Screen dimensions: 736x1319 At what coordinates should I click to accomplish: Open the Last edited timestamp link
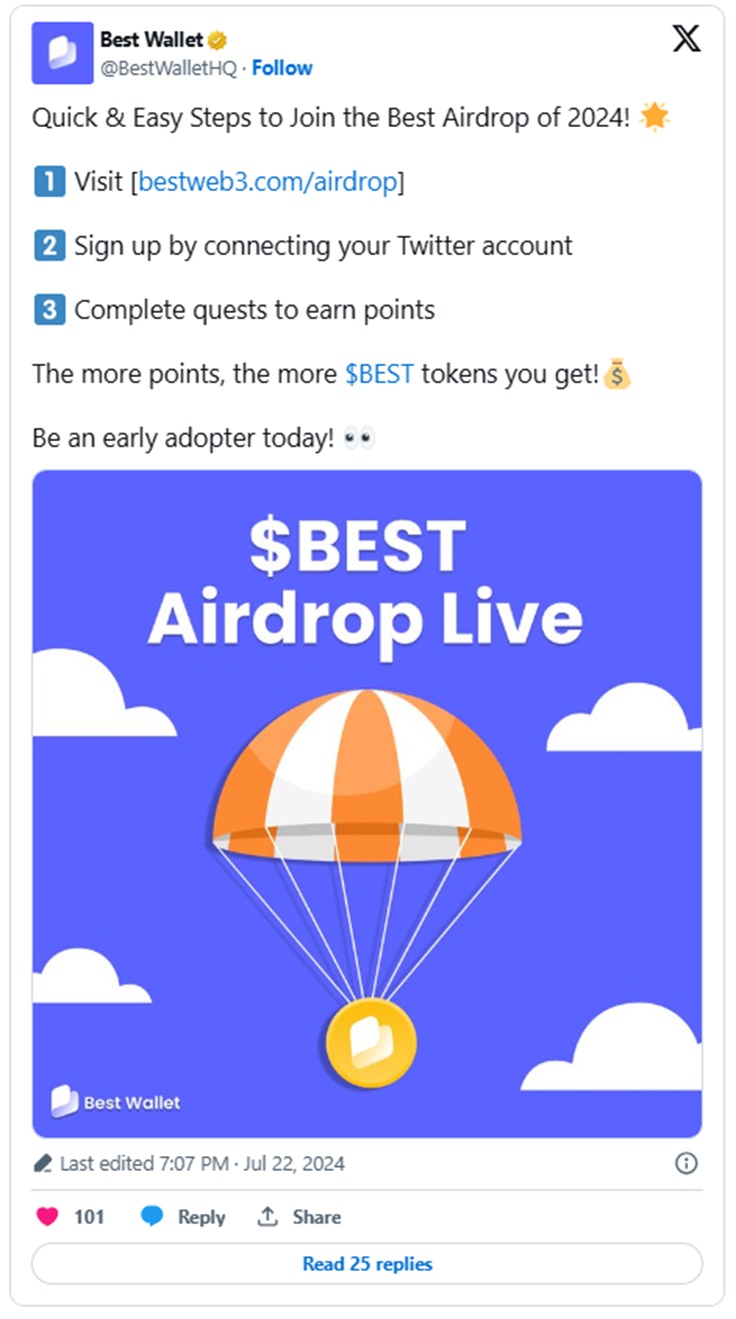(202, 1163)
